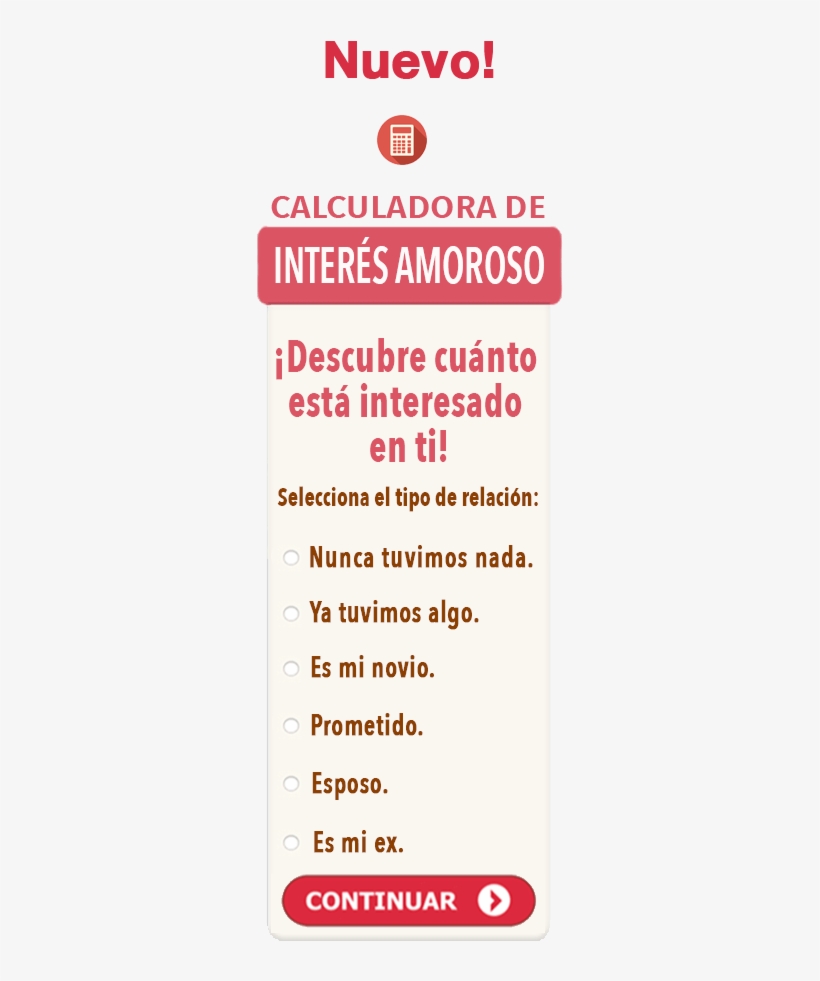820x981 pixels.
Task: Click the label text "Ya tuvimos algo."
Action: [394, 613]
